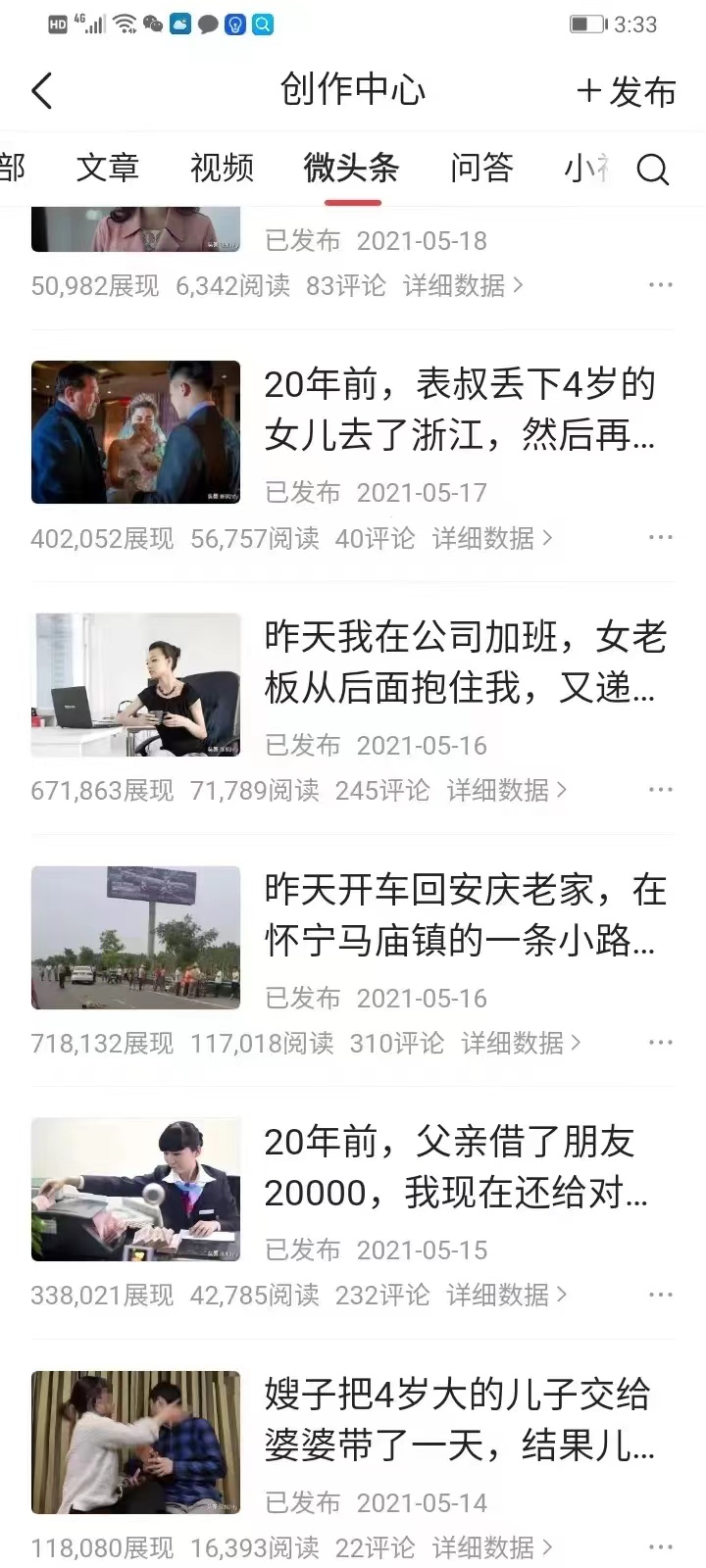Viewport: 706px width, 1568px height.
Task: Tap the +发布 button to create content
Action: pos(625,91)
